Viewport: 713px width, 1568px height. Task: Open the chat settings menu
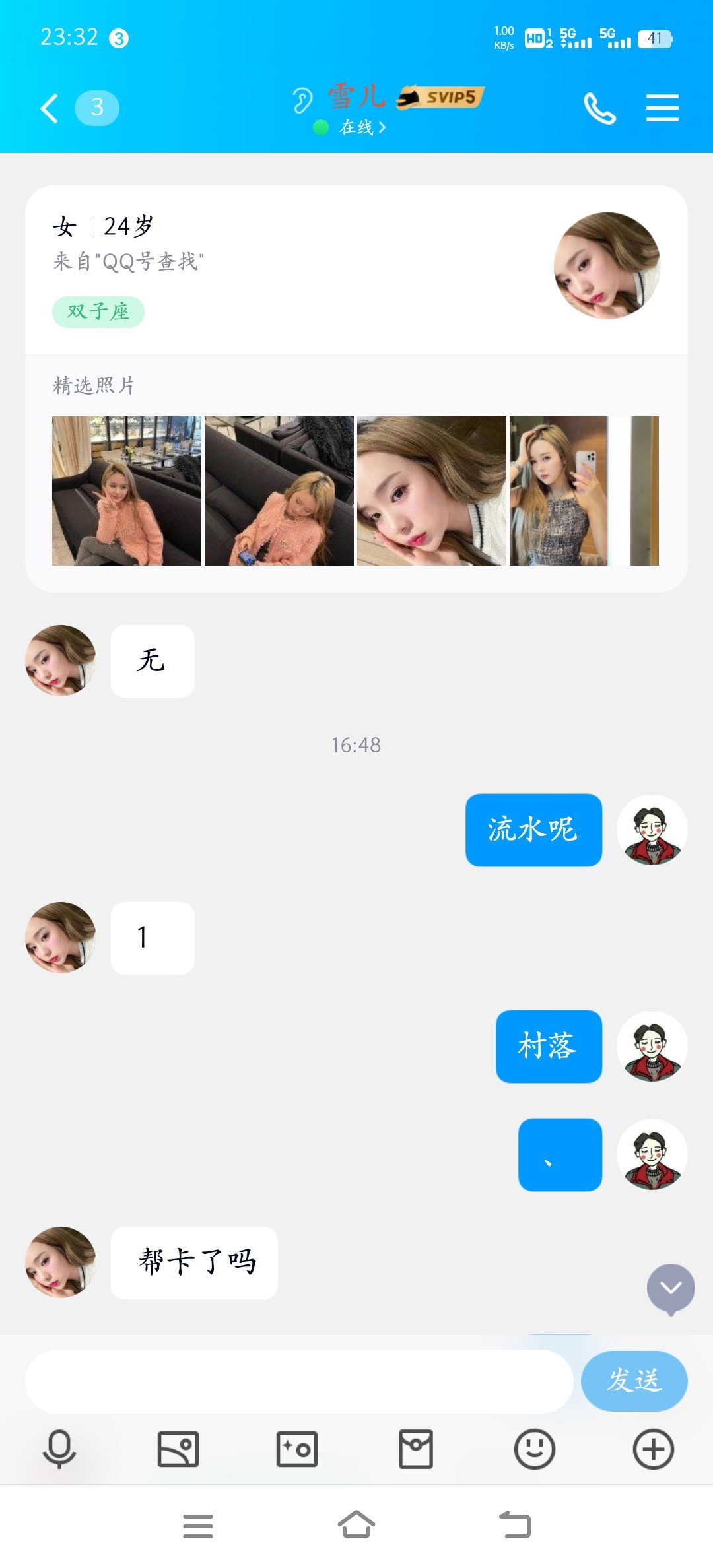(x=662, y=108)
